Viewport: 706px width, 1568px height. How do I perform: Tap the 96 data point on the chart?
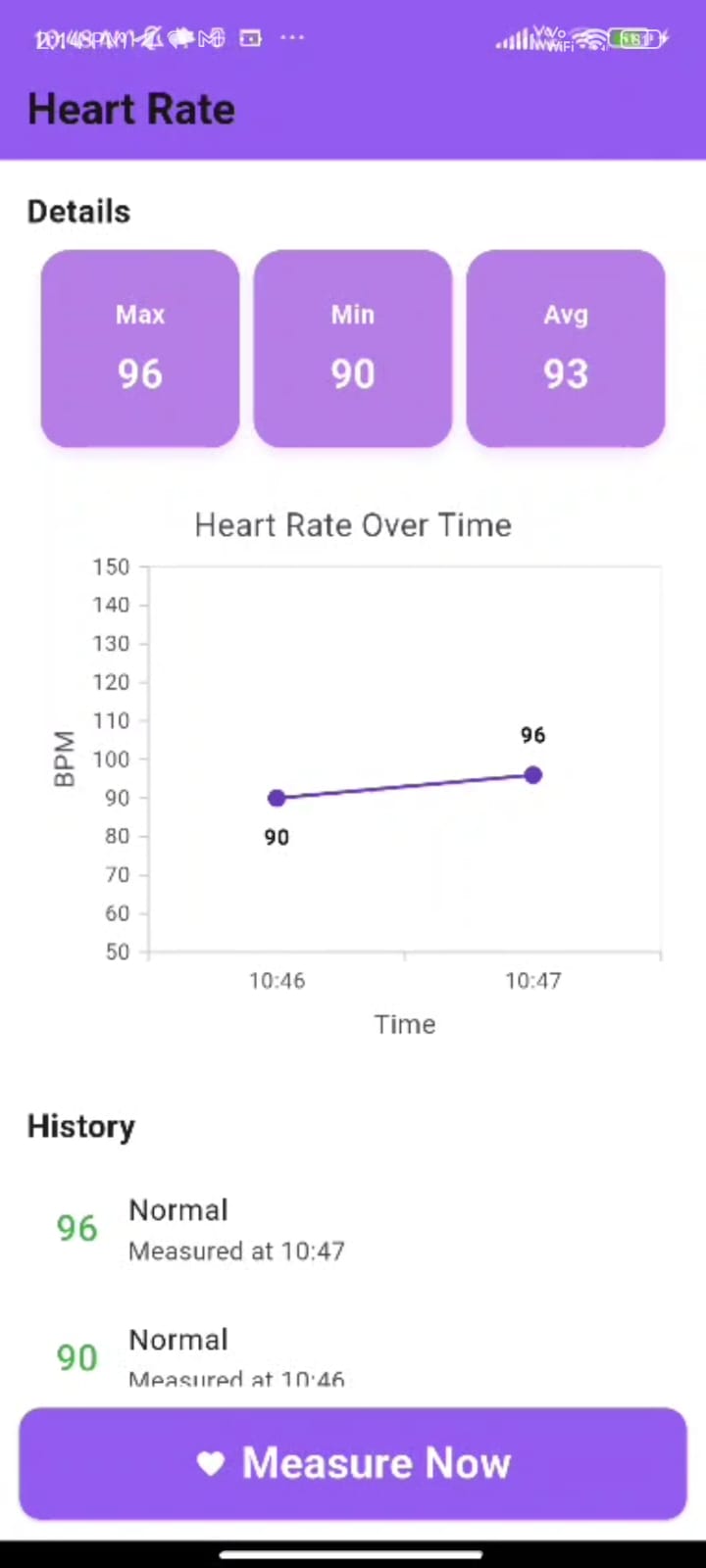(x=532, y=775)
